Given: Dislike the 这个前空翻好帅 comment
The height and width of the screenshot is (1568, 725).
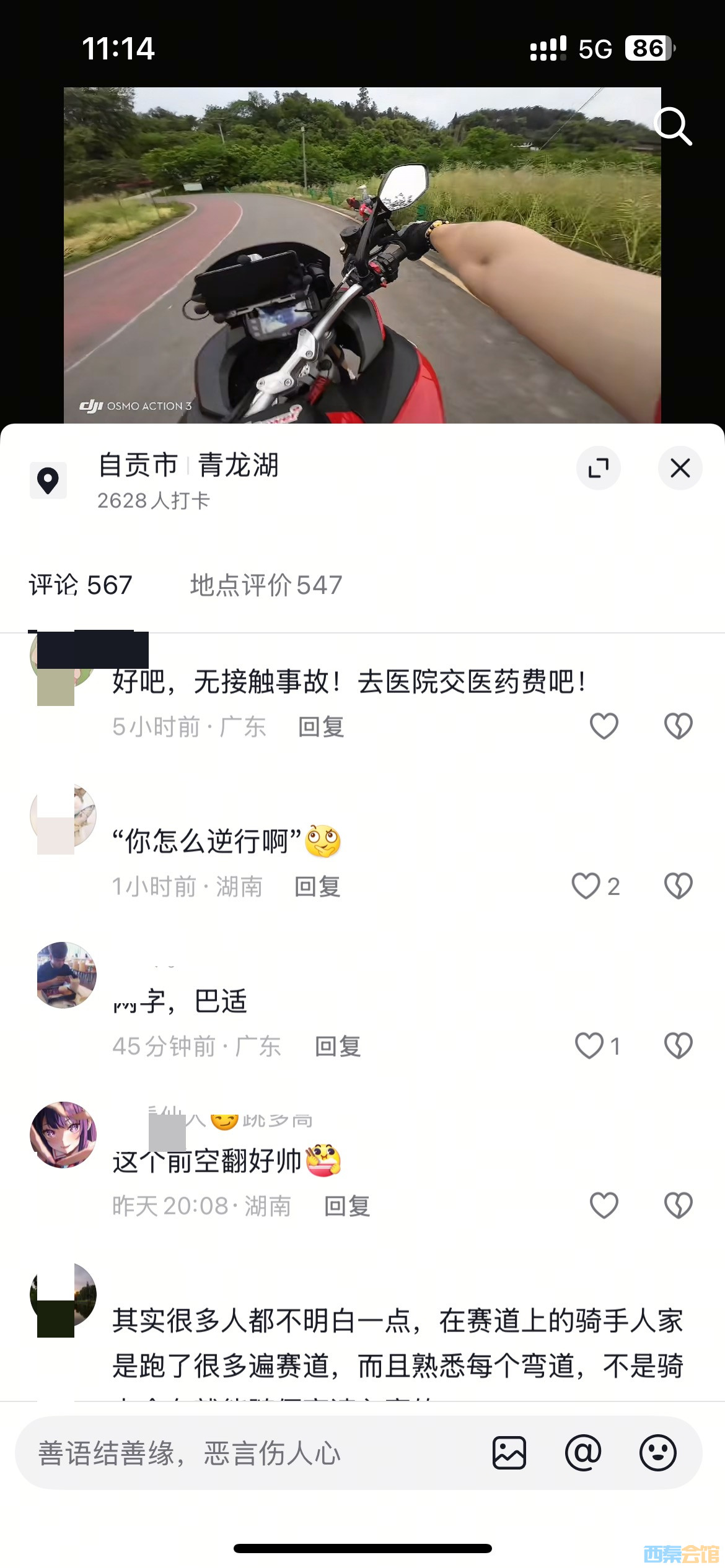Looking at the screenshot, I should pyautogui.click(x=678, y=1206).
